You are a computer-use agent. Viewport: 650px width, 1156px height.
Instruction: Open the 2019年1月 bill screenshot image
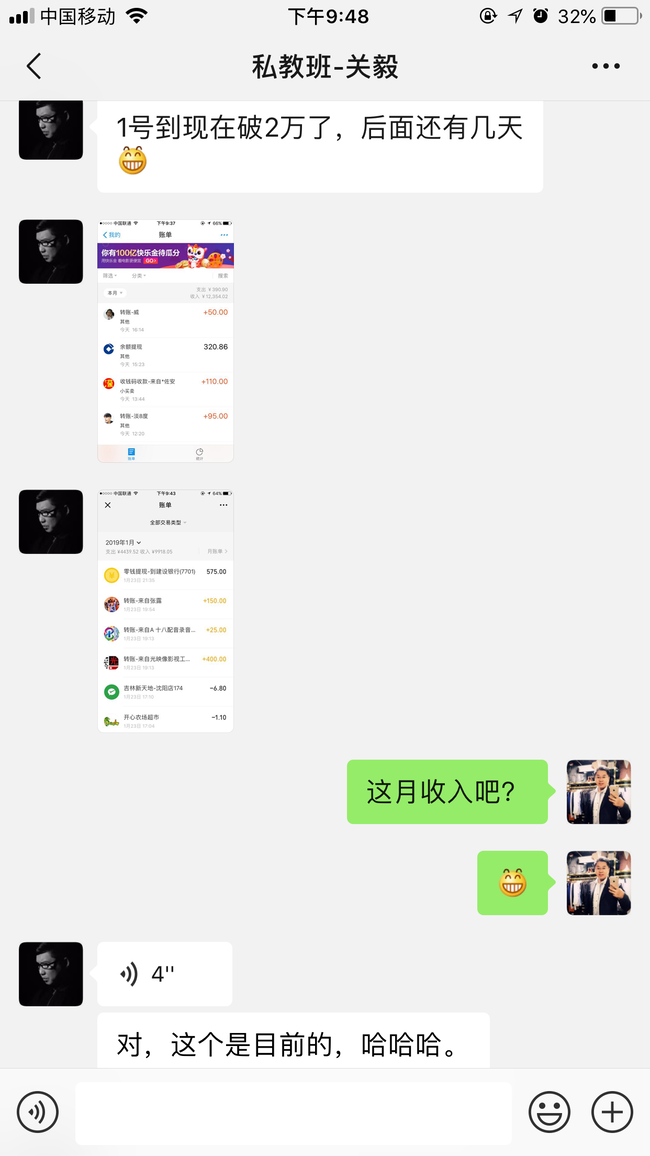tap(165, 611)
